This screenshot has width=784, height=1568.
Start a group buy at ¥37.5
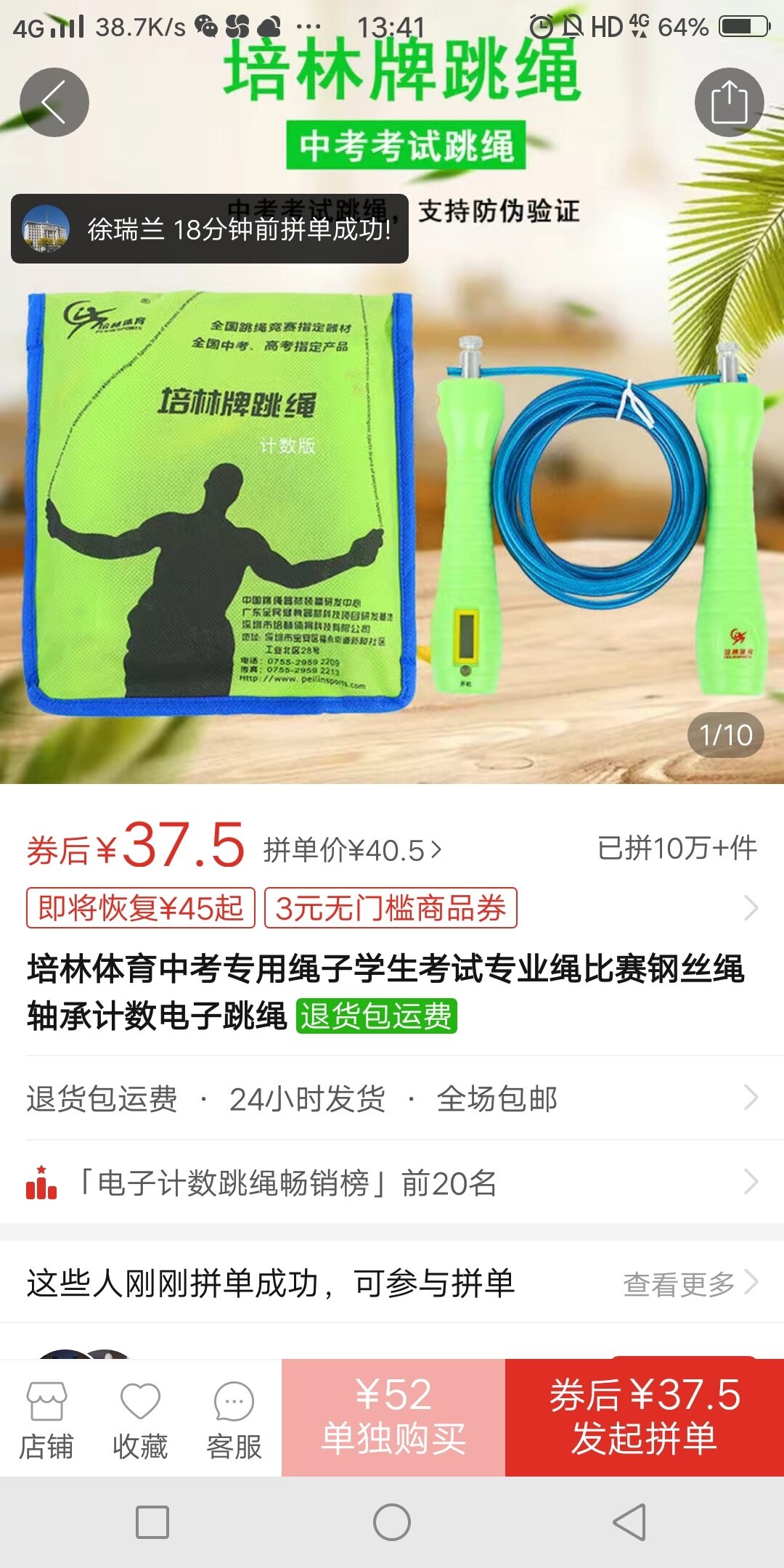click(645, 1417)
